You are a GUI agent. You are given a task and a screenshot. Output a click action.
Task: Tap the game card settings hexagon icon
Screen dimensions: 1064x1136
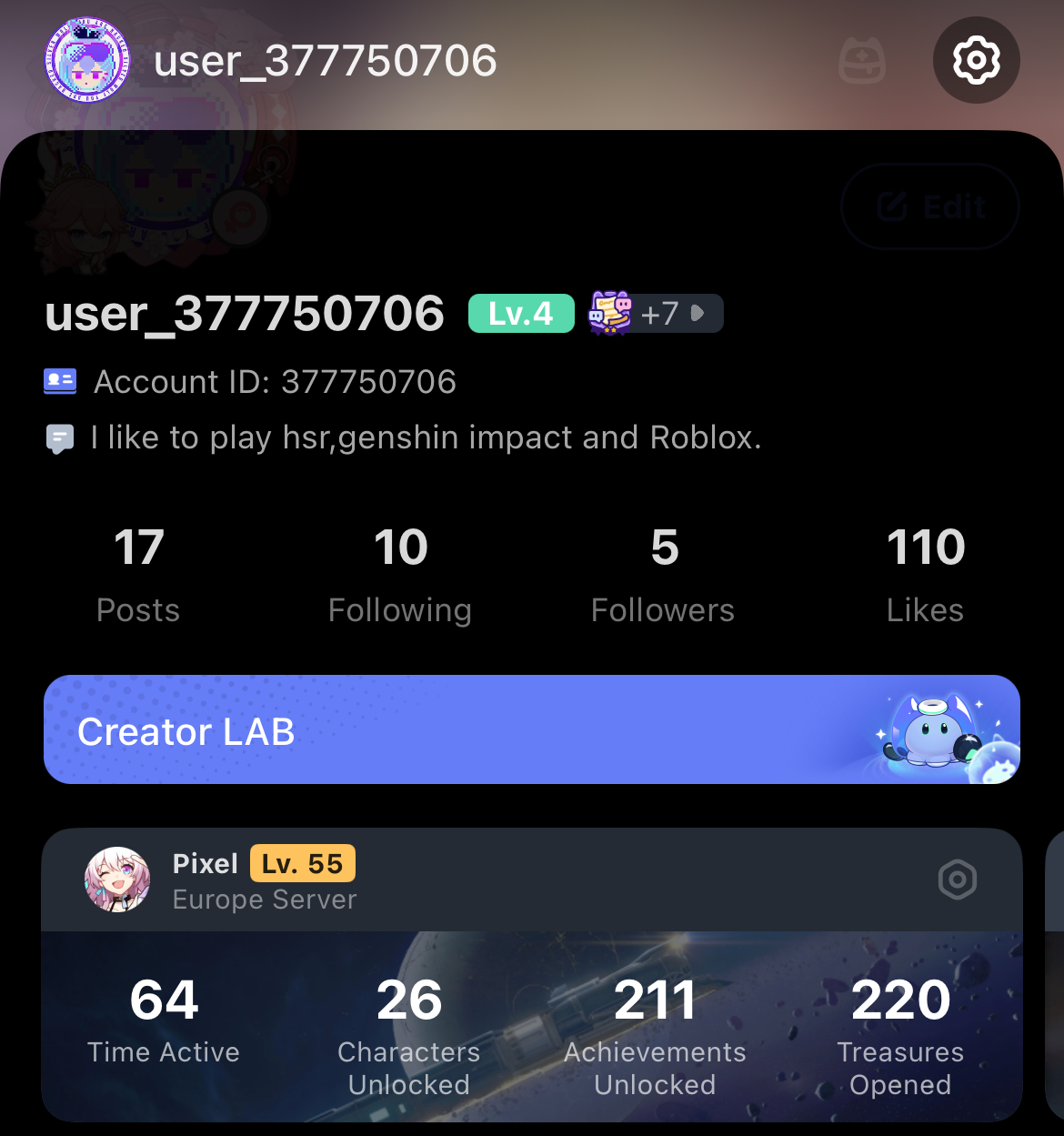click(x=957, y=880)
